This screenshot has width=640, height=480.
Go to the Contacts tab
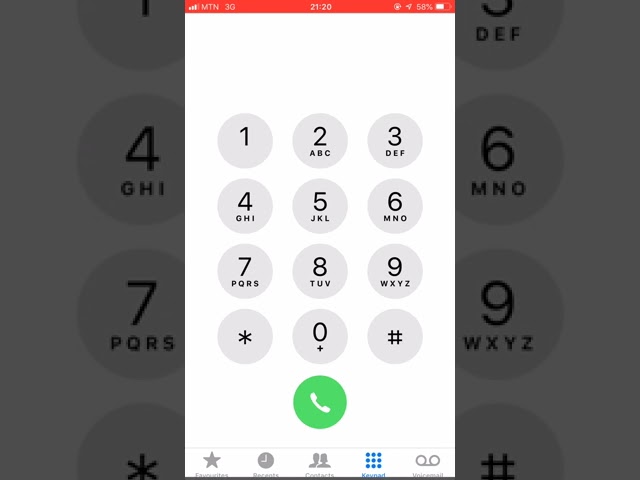click(x=320, y=463)
